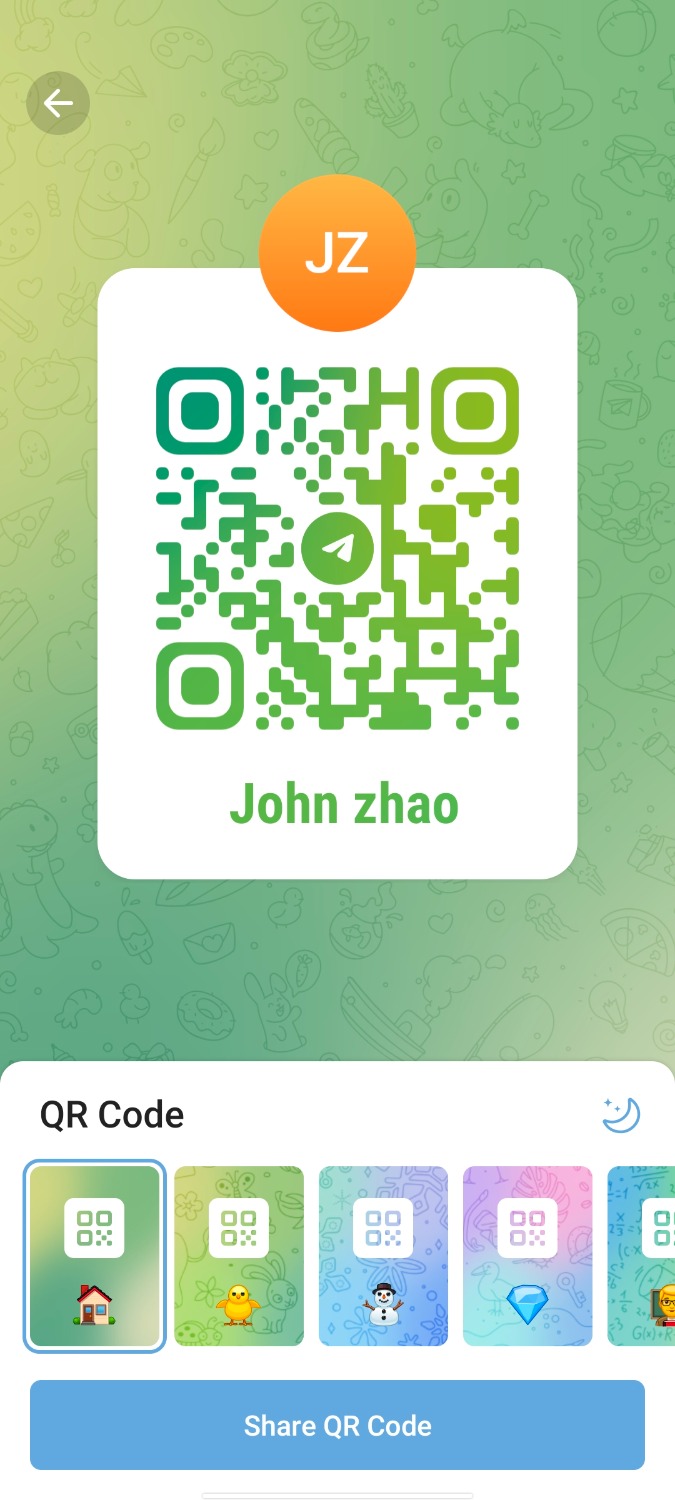Toggle night mode with the moon icon
The height and width of the screenshot is (1500, 675).
[x=621, y=1115]
